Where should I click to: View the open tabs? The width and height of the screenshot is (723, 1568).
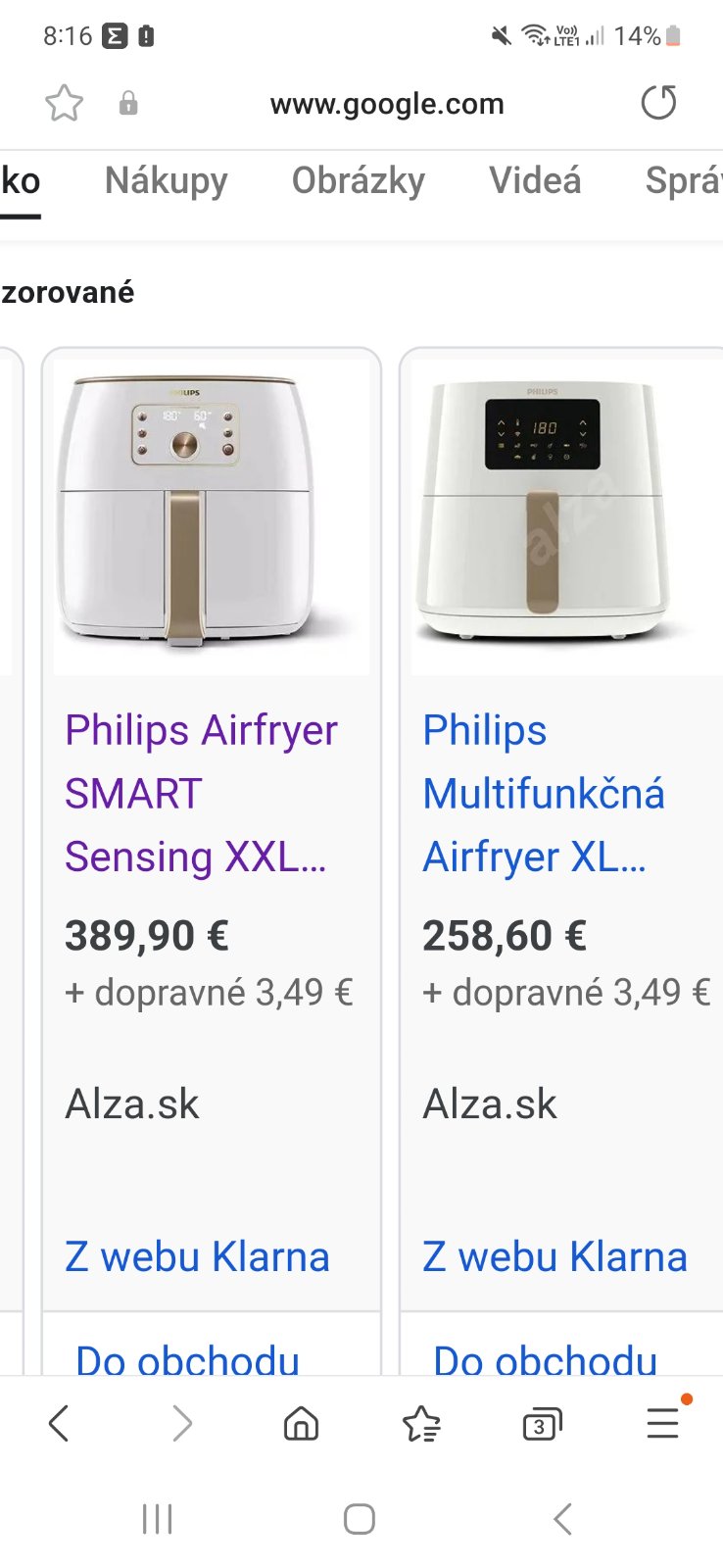pyautogui.click(x=542, y=1423)
